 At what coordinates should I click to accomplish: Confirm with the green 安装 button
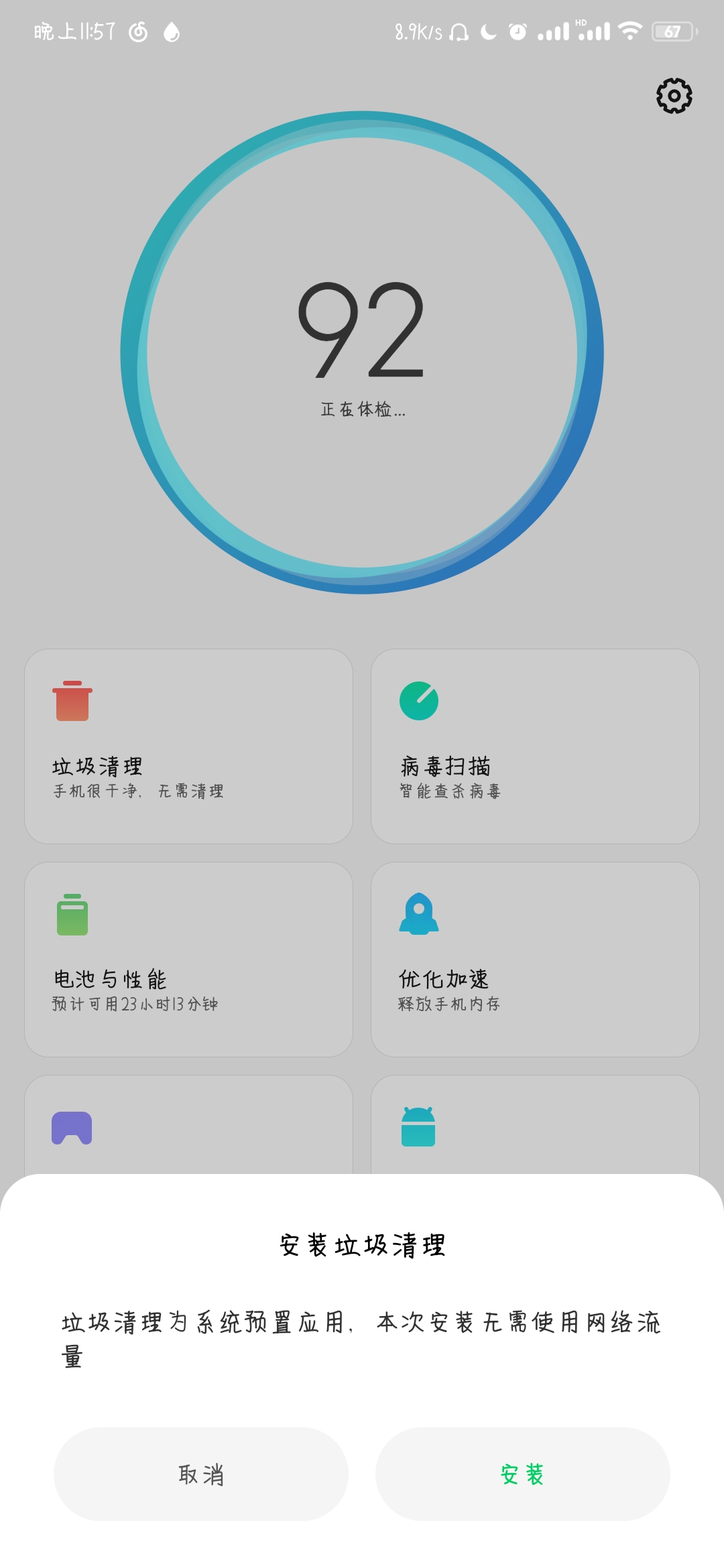(522, 1474)
